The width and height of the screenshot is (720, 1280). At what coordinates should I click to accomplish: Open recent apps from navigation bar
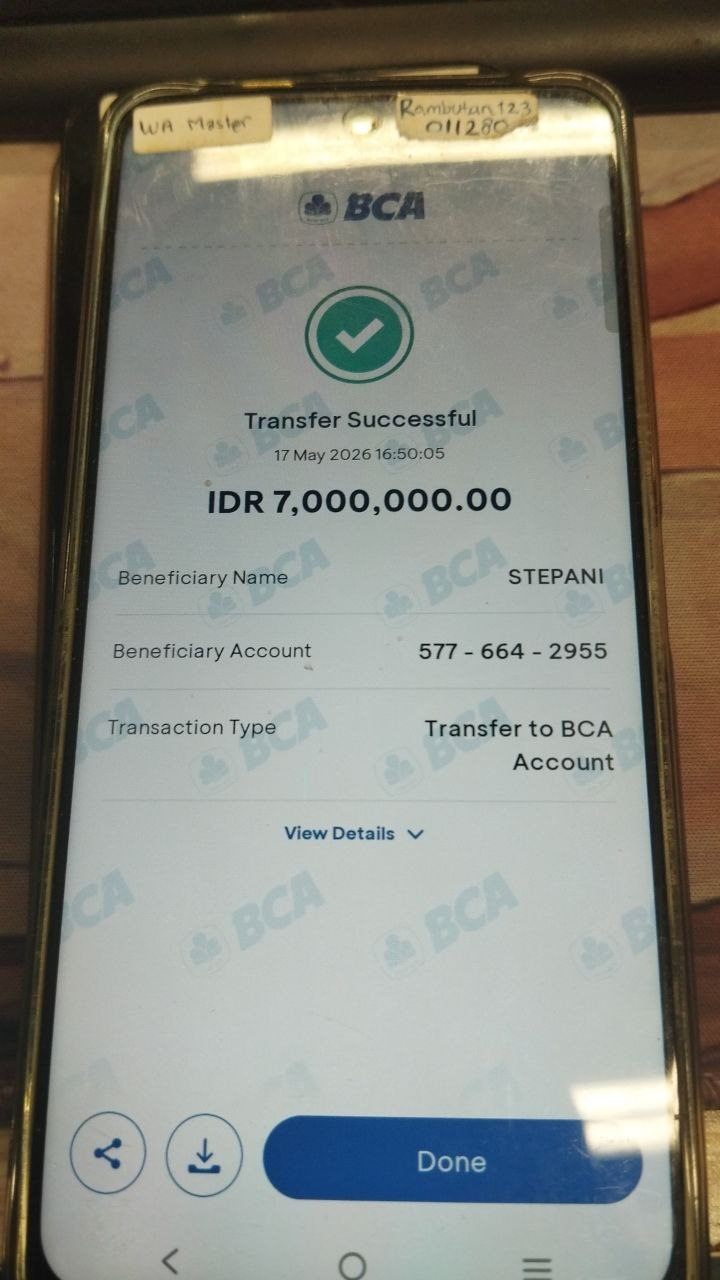tap(537, 1266)
